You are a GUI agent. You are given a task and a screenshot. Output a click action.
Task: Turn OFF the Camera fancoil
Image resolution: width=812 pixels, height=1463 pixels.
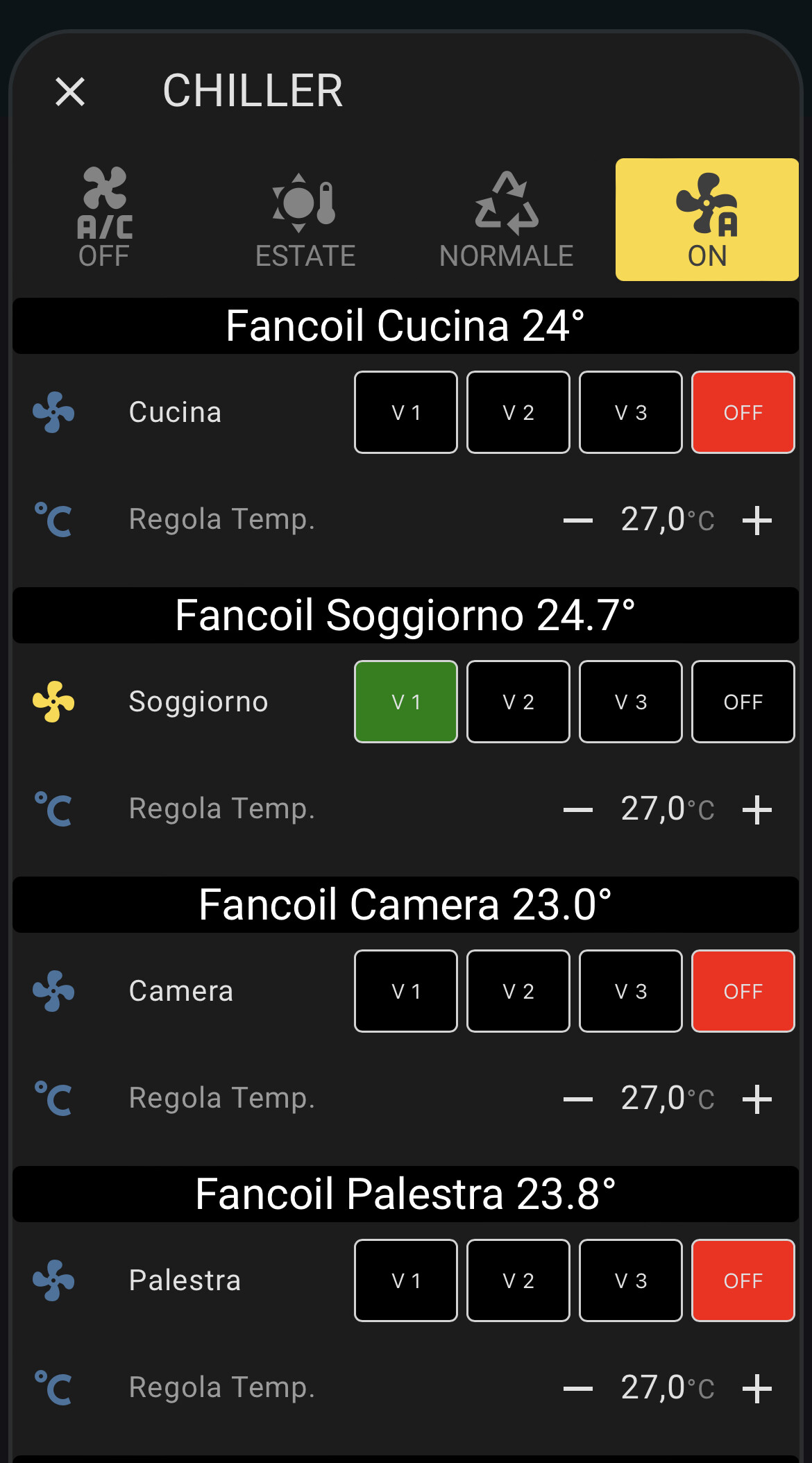(x=743, y=991)
